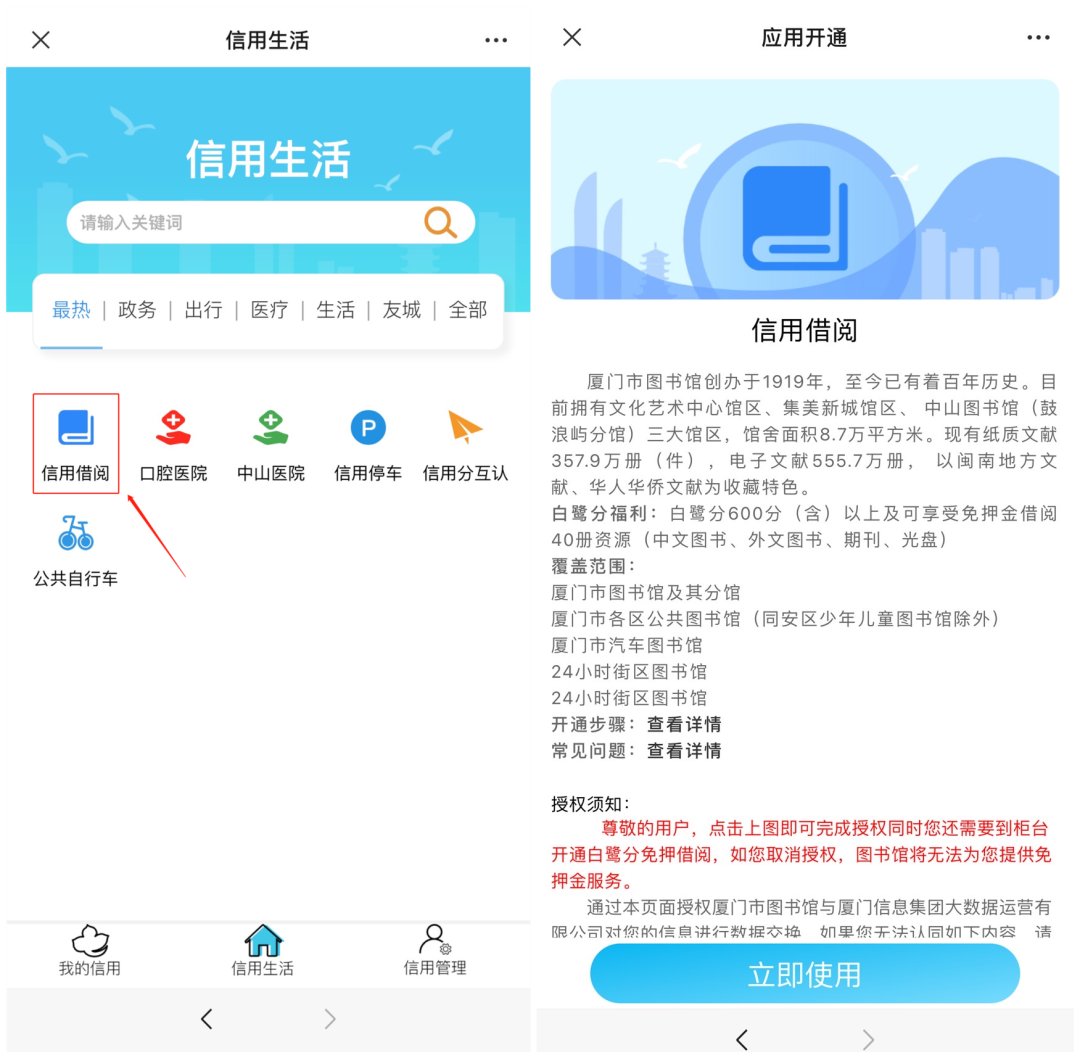This screenshot has width=1080, height=1058.
Task: Switch to the 政务 category tab
Action: tap(137, 310)
